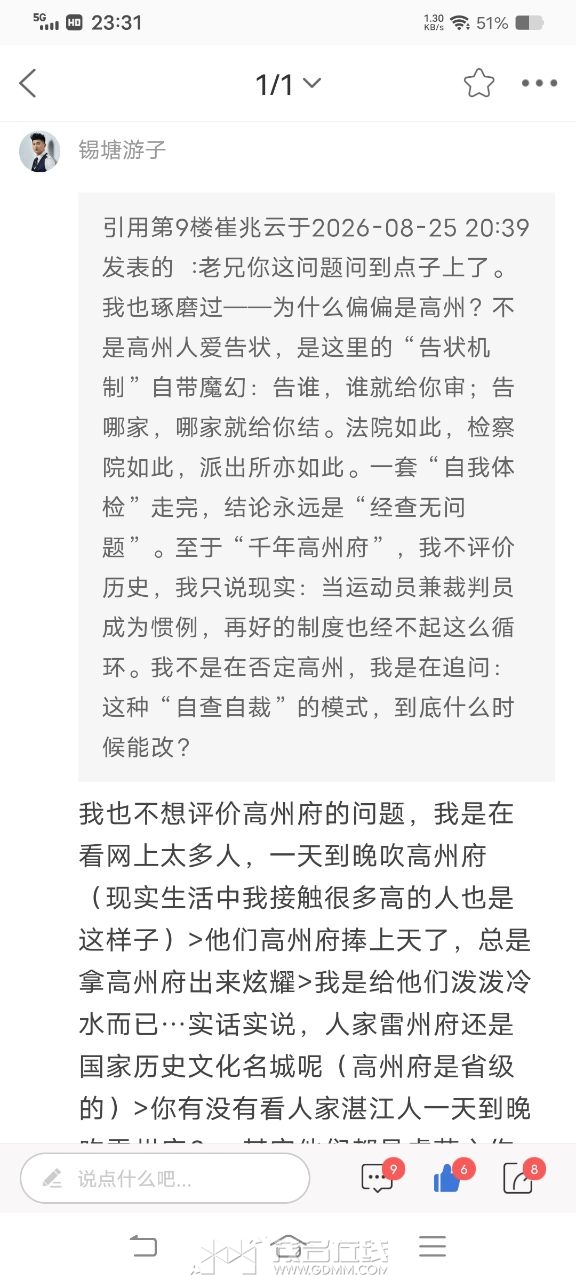Go back using the top-left arrow
This screenshot has height=1280, width=576.
tap(28, 84)
